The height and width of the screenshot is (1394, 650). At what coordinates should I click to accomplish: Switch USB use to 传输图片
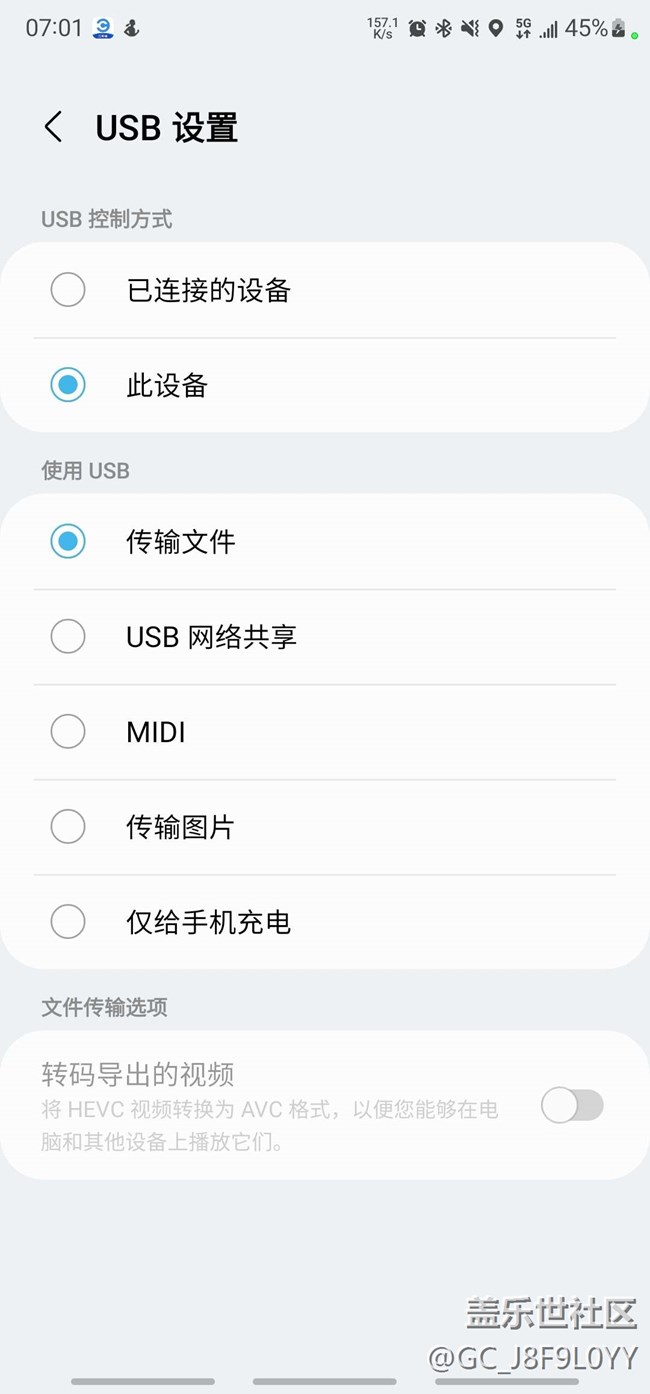pyautogui.click(x=68, y=827)
